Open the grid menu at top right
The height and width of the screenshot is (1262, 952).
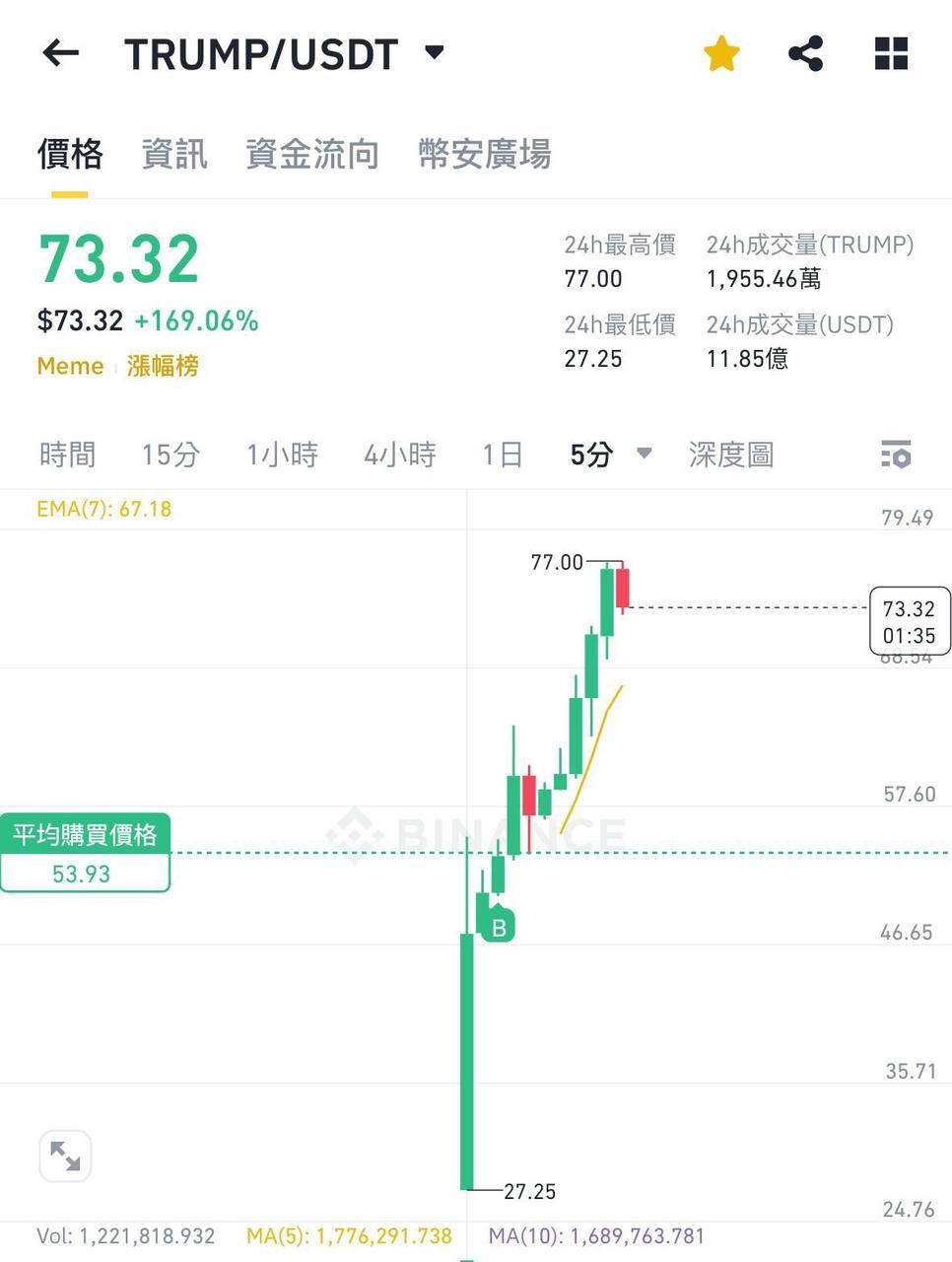(x=890, y=54)
